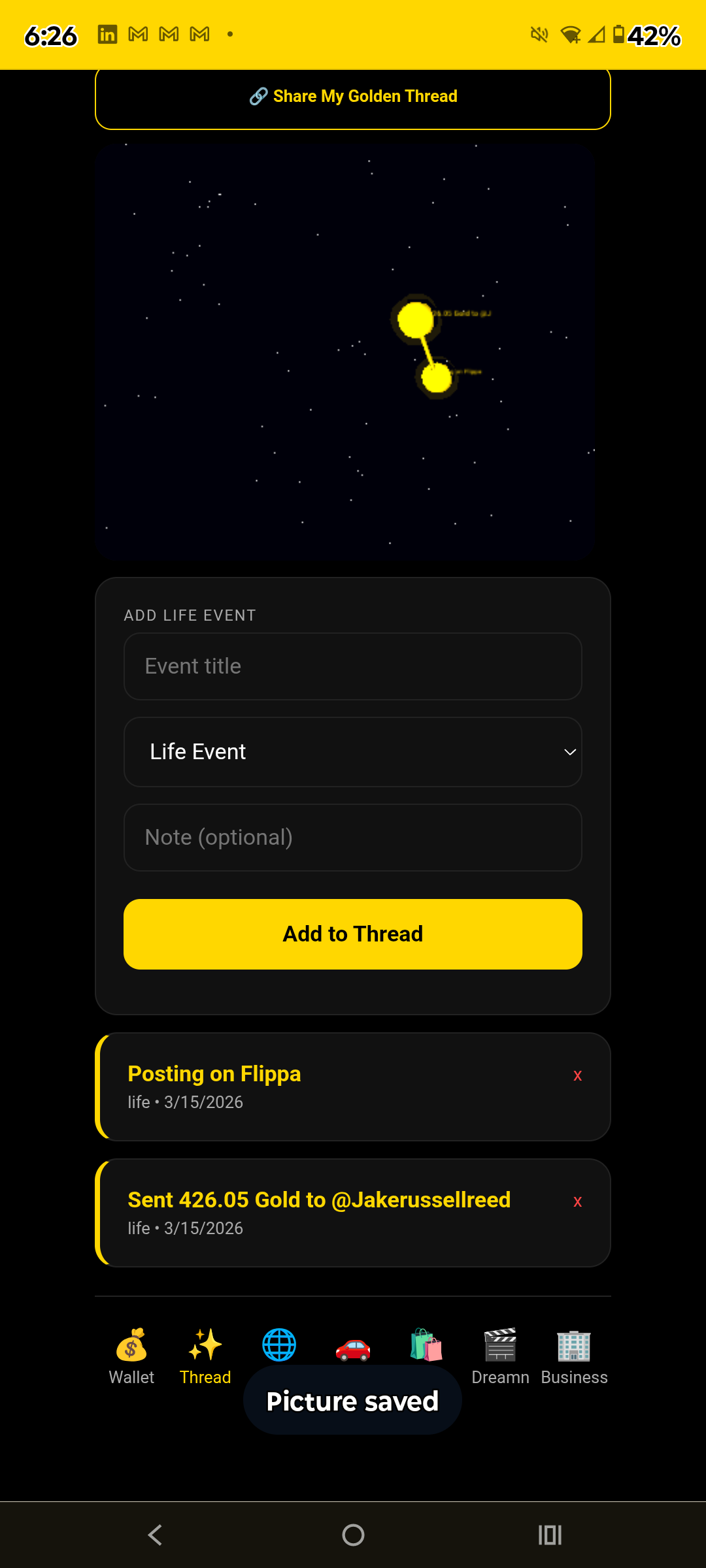Expand the Life Event dropdown
Viewport: 706px width, 1568px height.
pyautogui.click(x=353, y=752)
